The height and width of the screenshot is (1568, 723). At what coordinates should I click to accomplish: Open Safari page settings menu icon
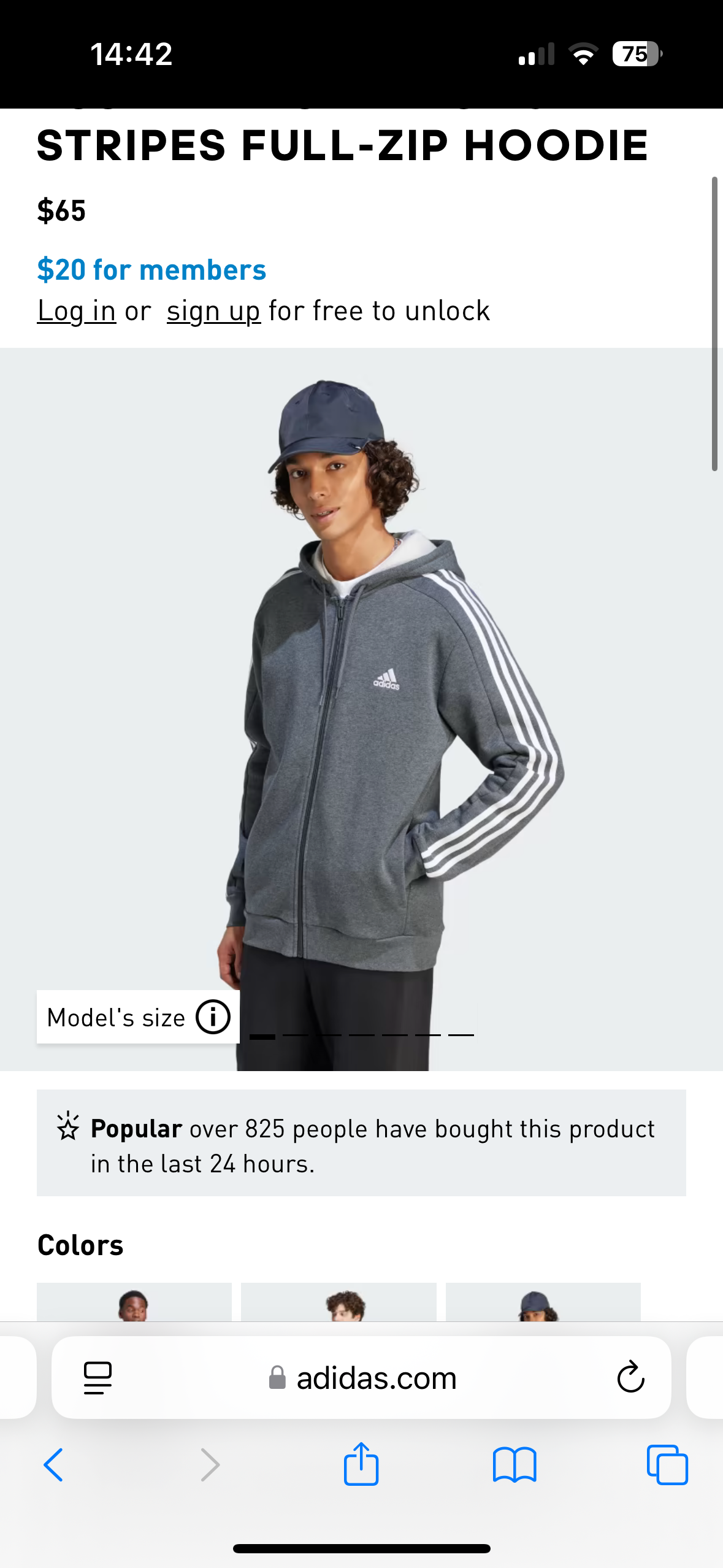[98, 1378]
